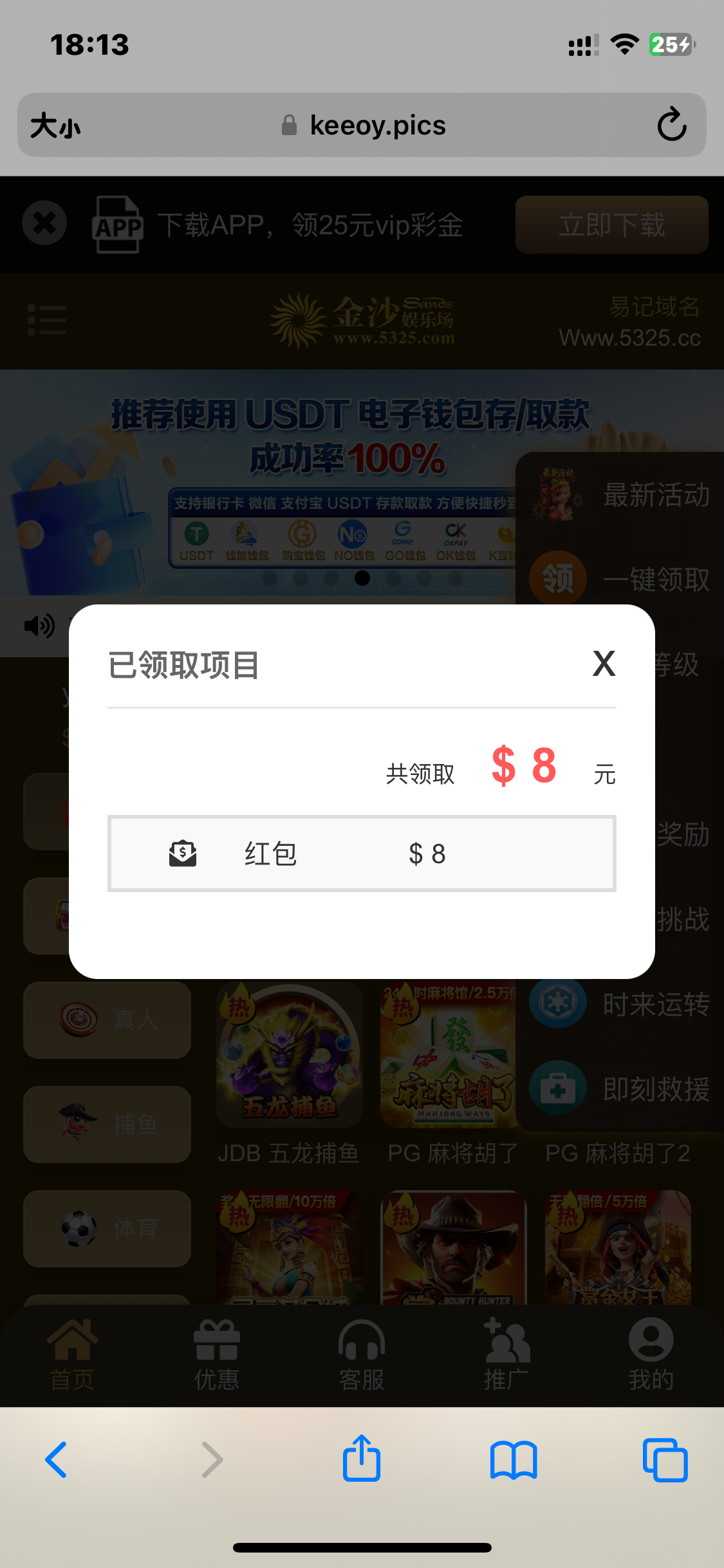Close the 已领取项目 dialog
Screen dimensions: 724x1568
coord(604,664)
